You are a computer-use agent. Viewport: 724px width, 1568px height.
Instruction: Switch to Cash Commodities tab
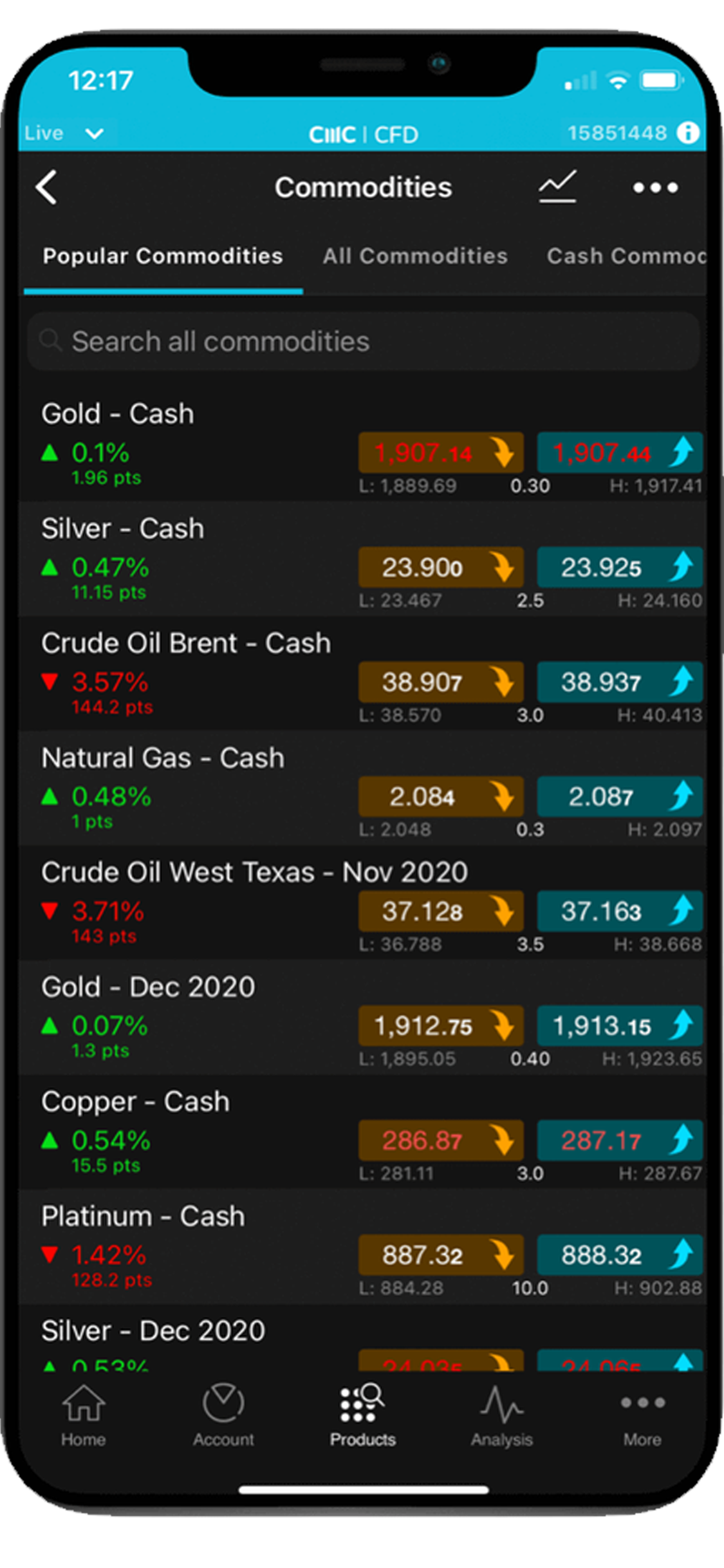(x=626, y=256)
